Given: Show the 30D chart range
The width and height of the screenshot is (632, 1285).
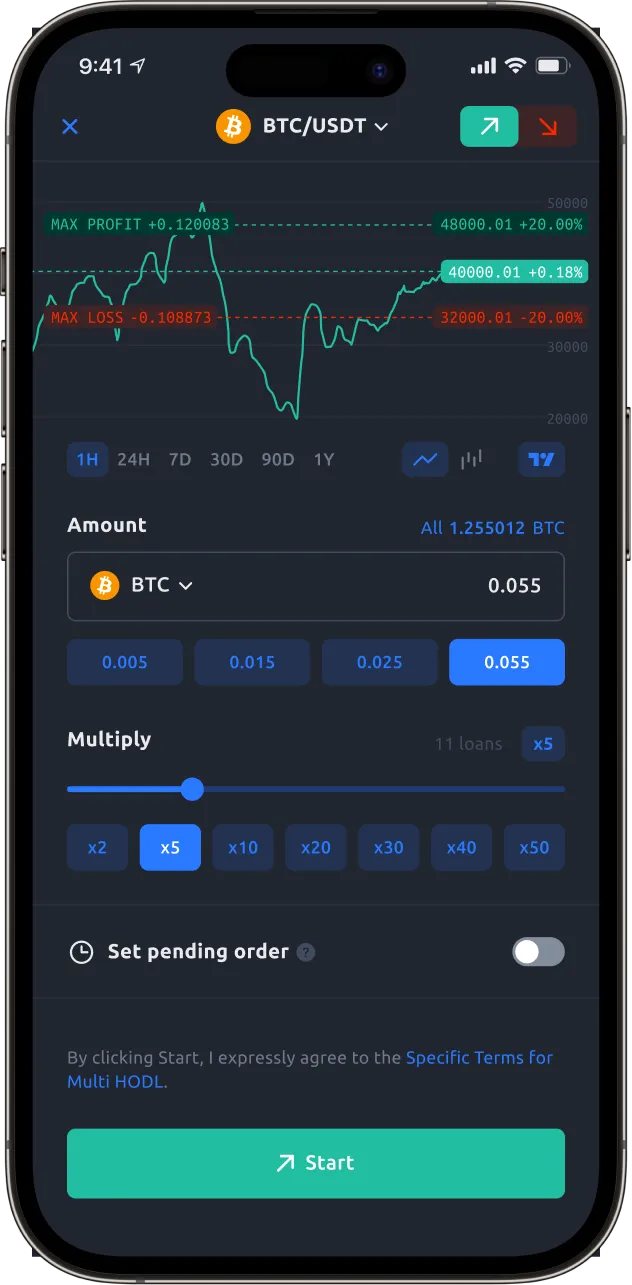Looking at the screenshot, I should [226, 460].
